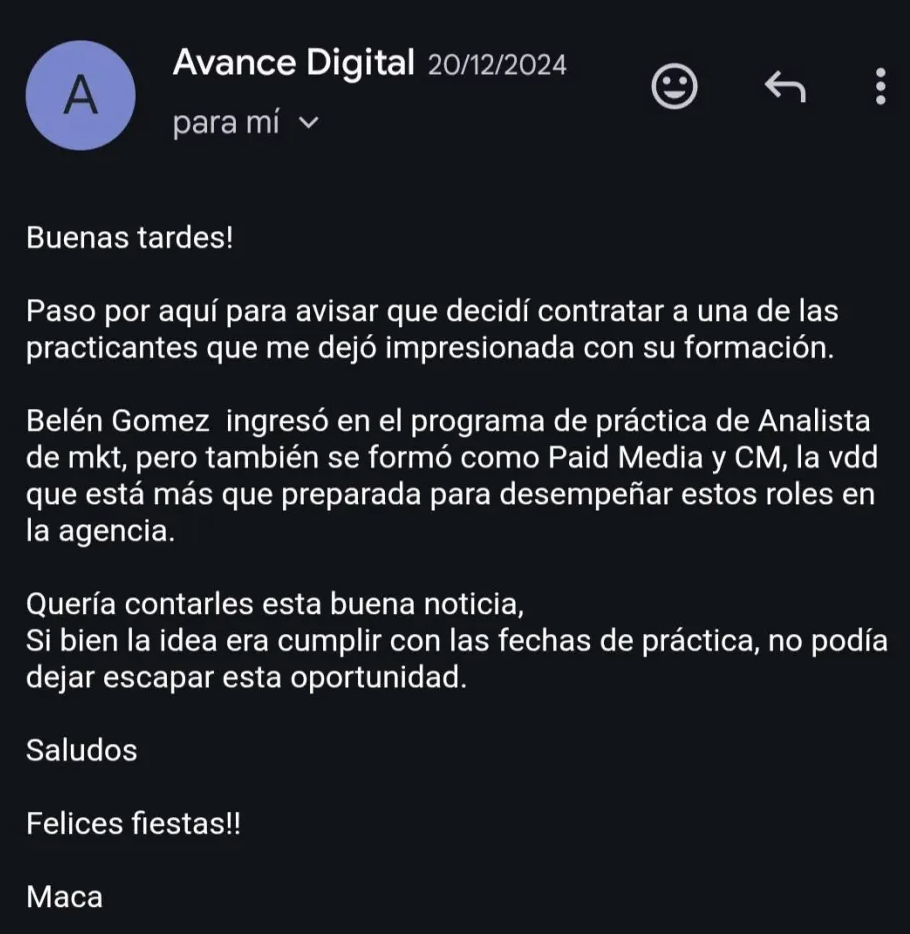Select the signature "Maca"
The image size is (910, 934).
click(x=63, y=897)
